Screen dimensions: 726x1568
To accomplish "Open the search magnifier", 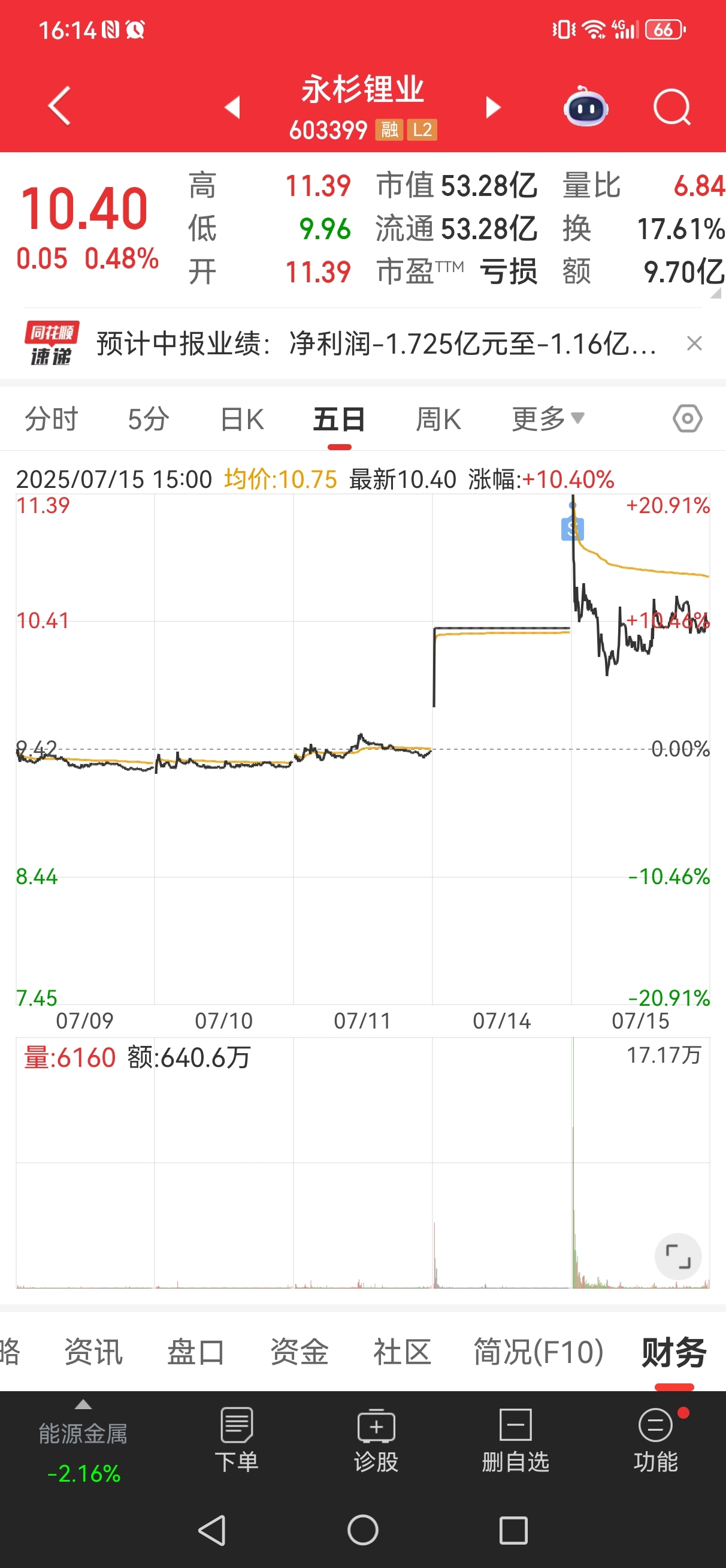I will tap(672, 107).
